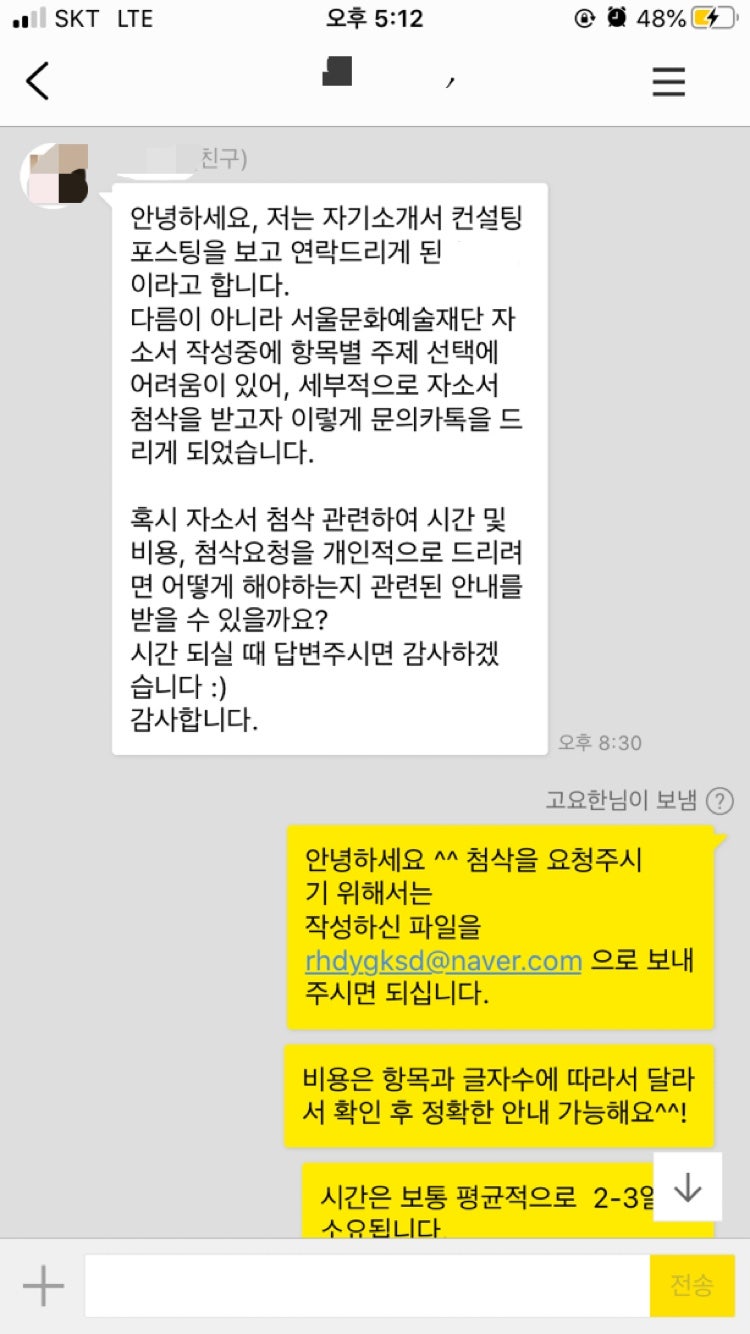Image resolution: width=750 pixels, height=1334 pixels.
Task: Jump to latest messages with down arrow
Action: [x=688, y=1186]
